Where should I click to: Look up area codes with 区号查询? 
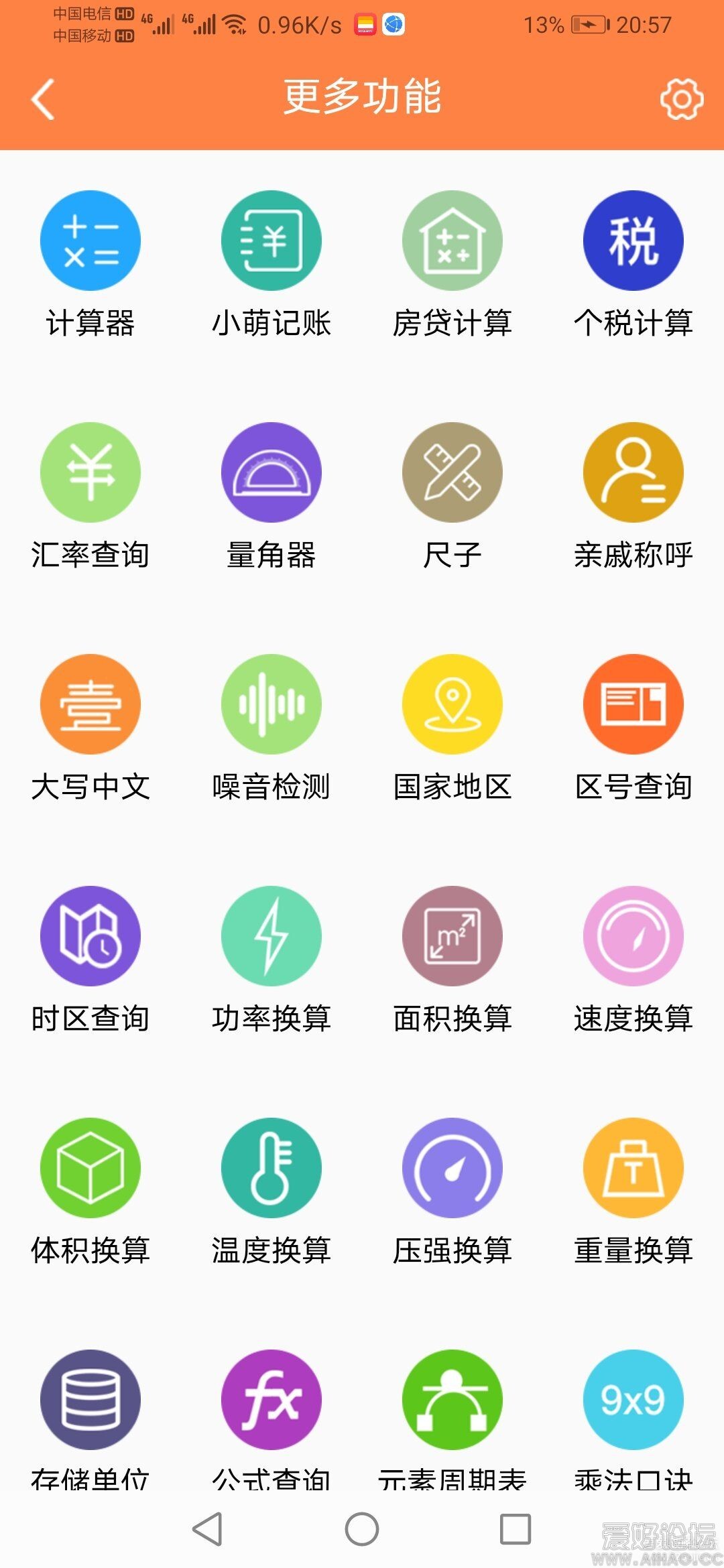633,704
